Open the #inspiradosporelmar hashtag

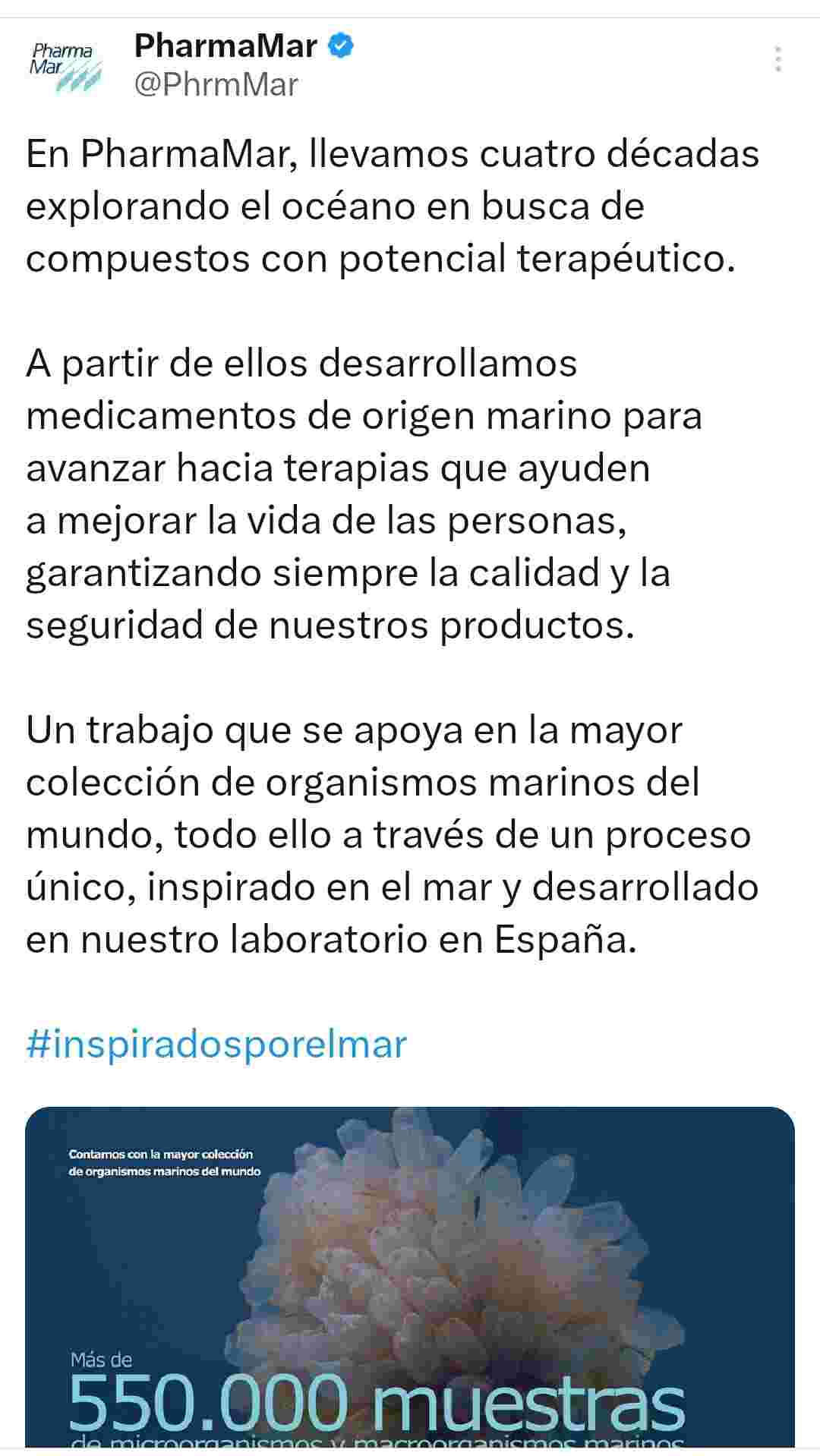[216, 1044]
